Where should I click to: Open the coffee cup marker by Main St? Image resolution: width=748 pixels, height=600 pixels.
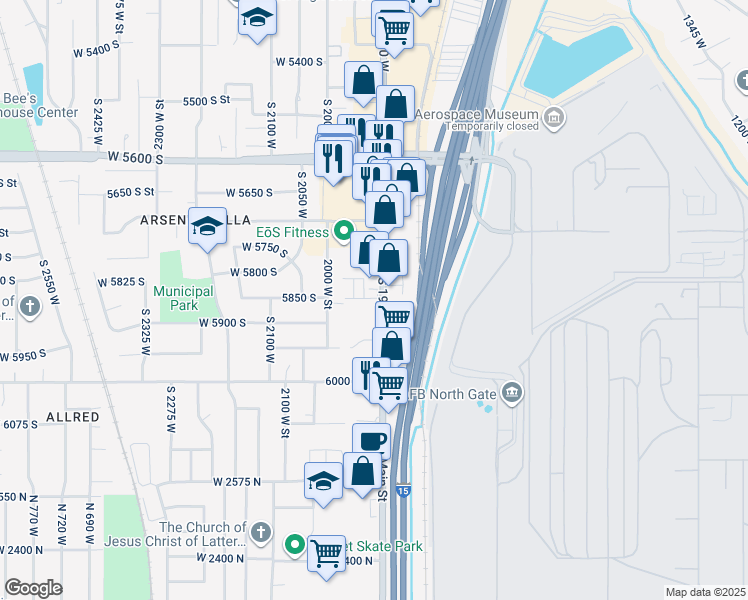click(371, 440)
